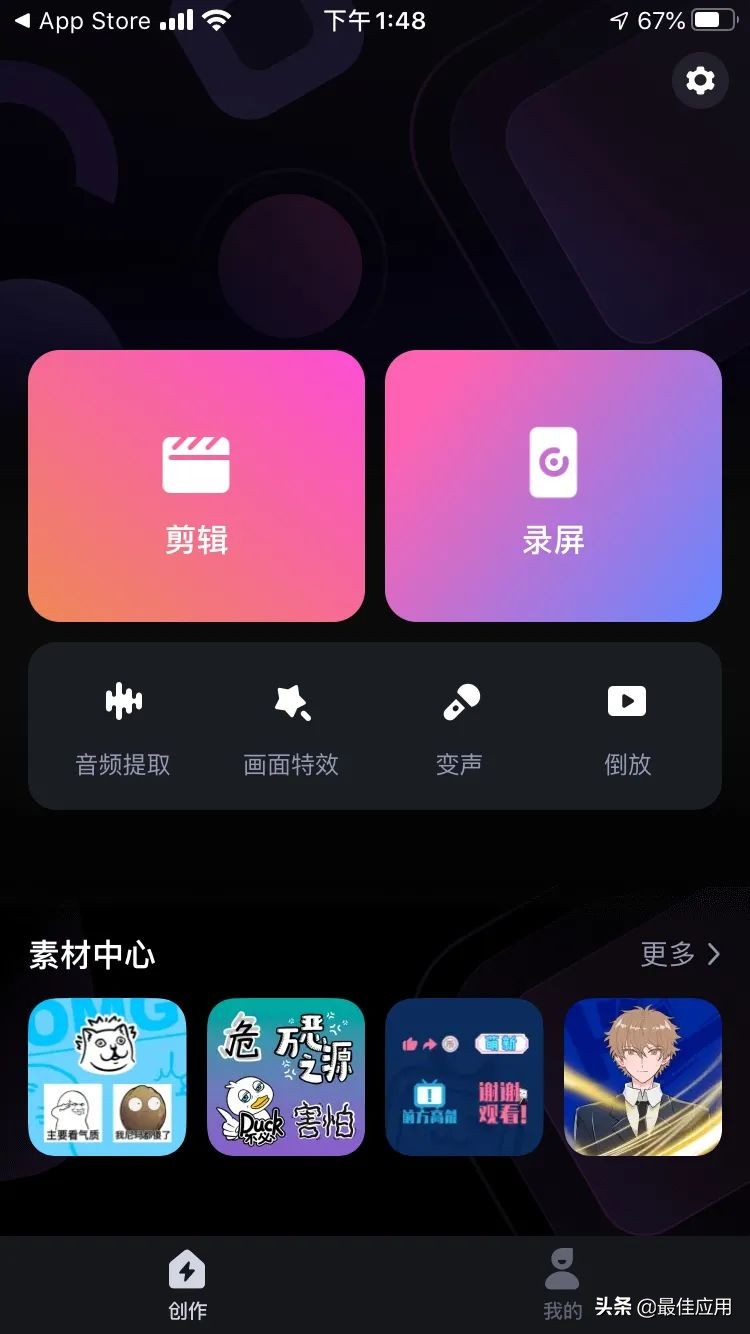
Task: Switch to the 我的 tab
Action: tap(562, 1284)
